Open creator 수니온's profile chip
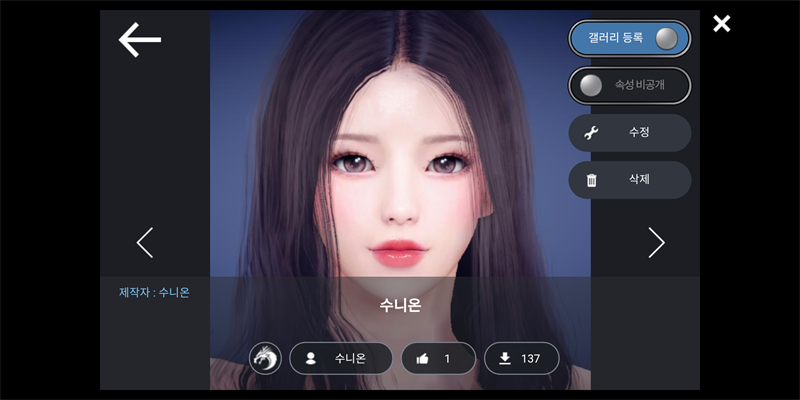The image size is (800, 400). tap(341, 358)
